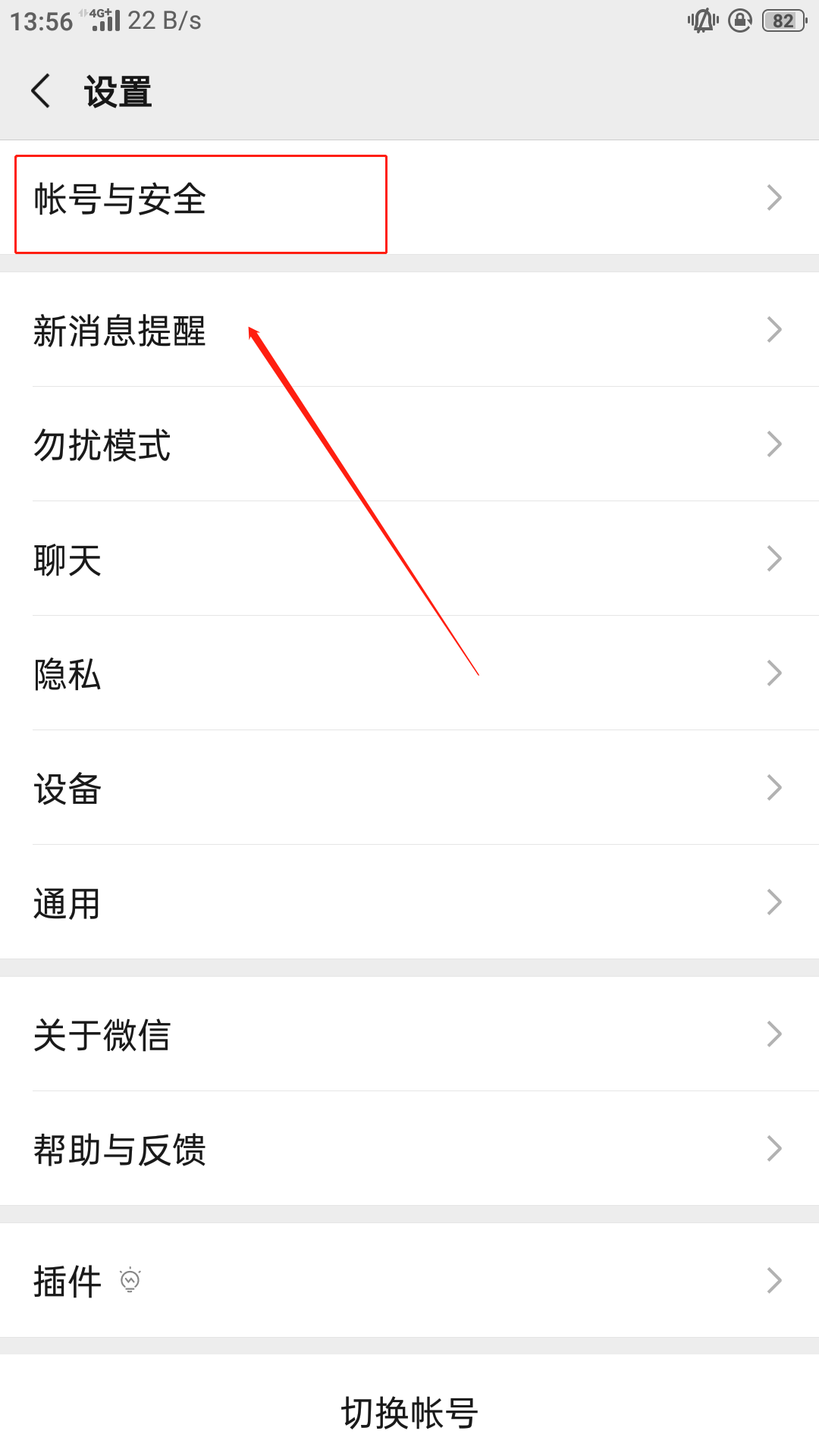Open 帮助与反馈
This screenshot has width=819, height=1456.
click(120, 1149)
